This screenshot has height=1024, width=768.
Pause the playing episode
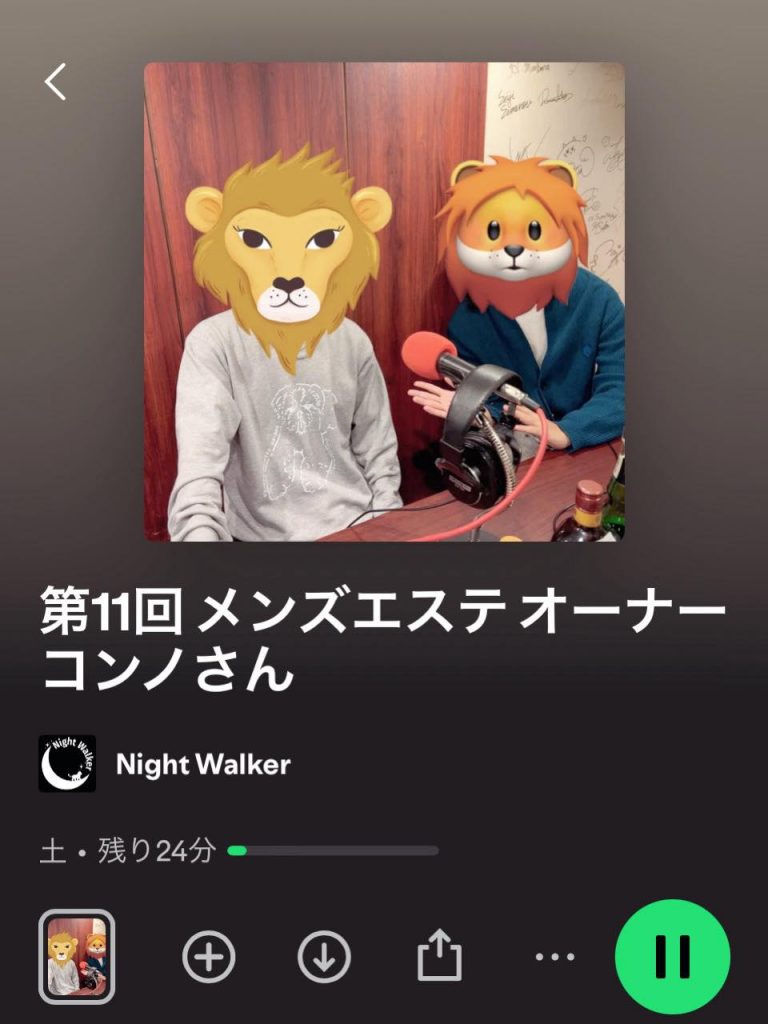tap(672, 957)
